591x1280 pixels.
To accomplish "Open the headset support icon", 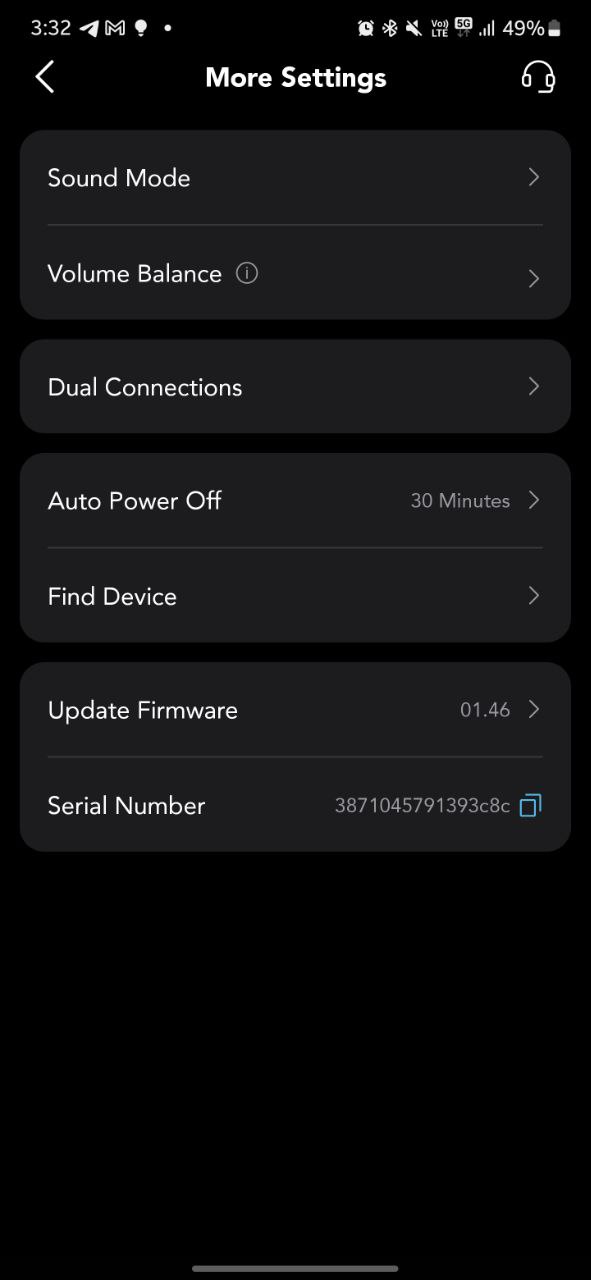I will 538,77.
